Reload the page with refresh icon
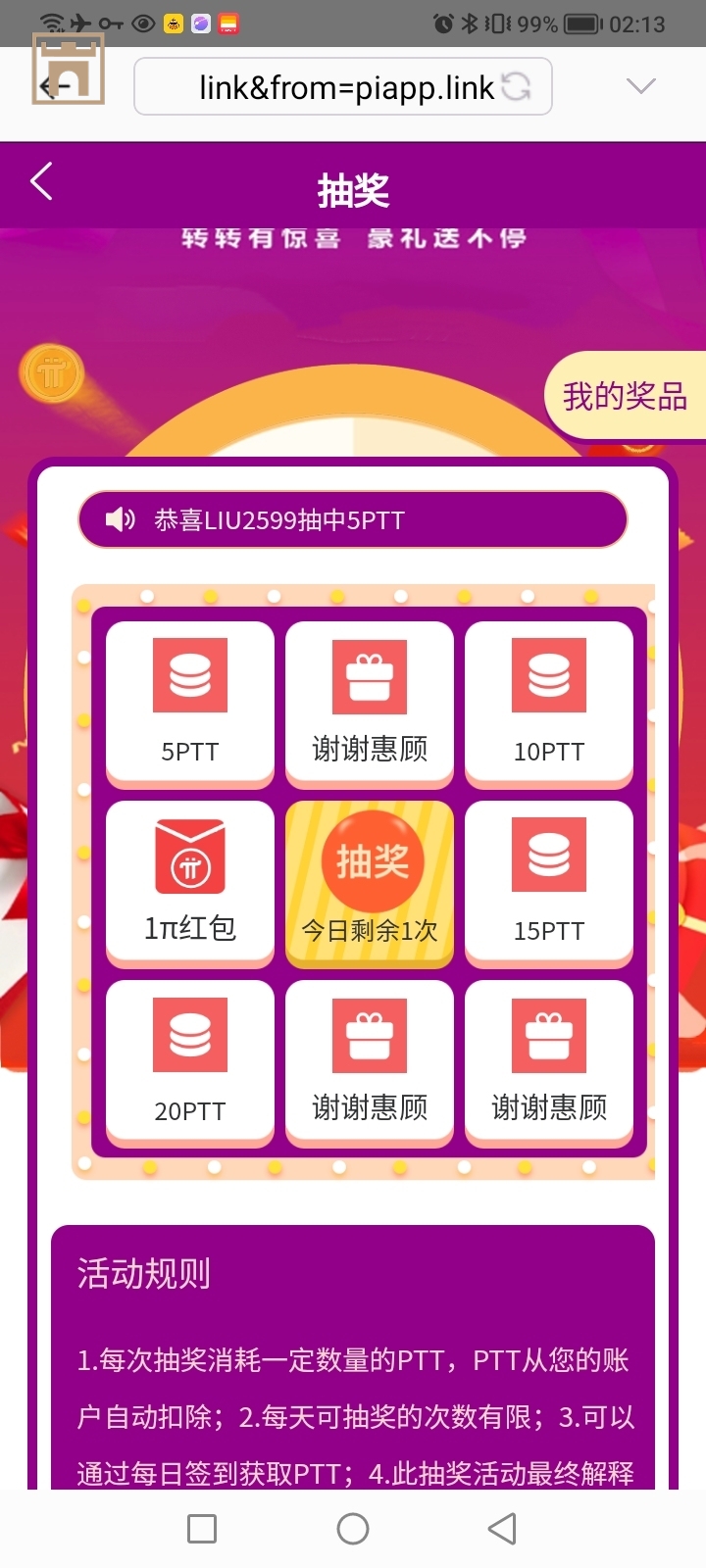The width and height of the screenshot is (706, 1568). pos(517,86)
